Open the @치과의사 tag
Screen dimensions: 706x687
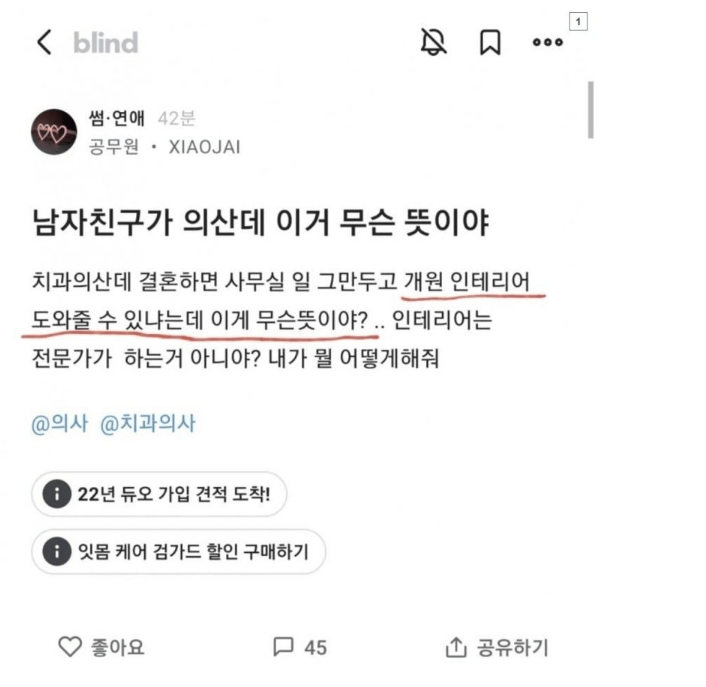pyautogui.click(x=146, y=423)
